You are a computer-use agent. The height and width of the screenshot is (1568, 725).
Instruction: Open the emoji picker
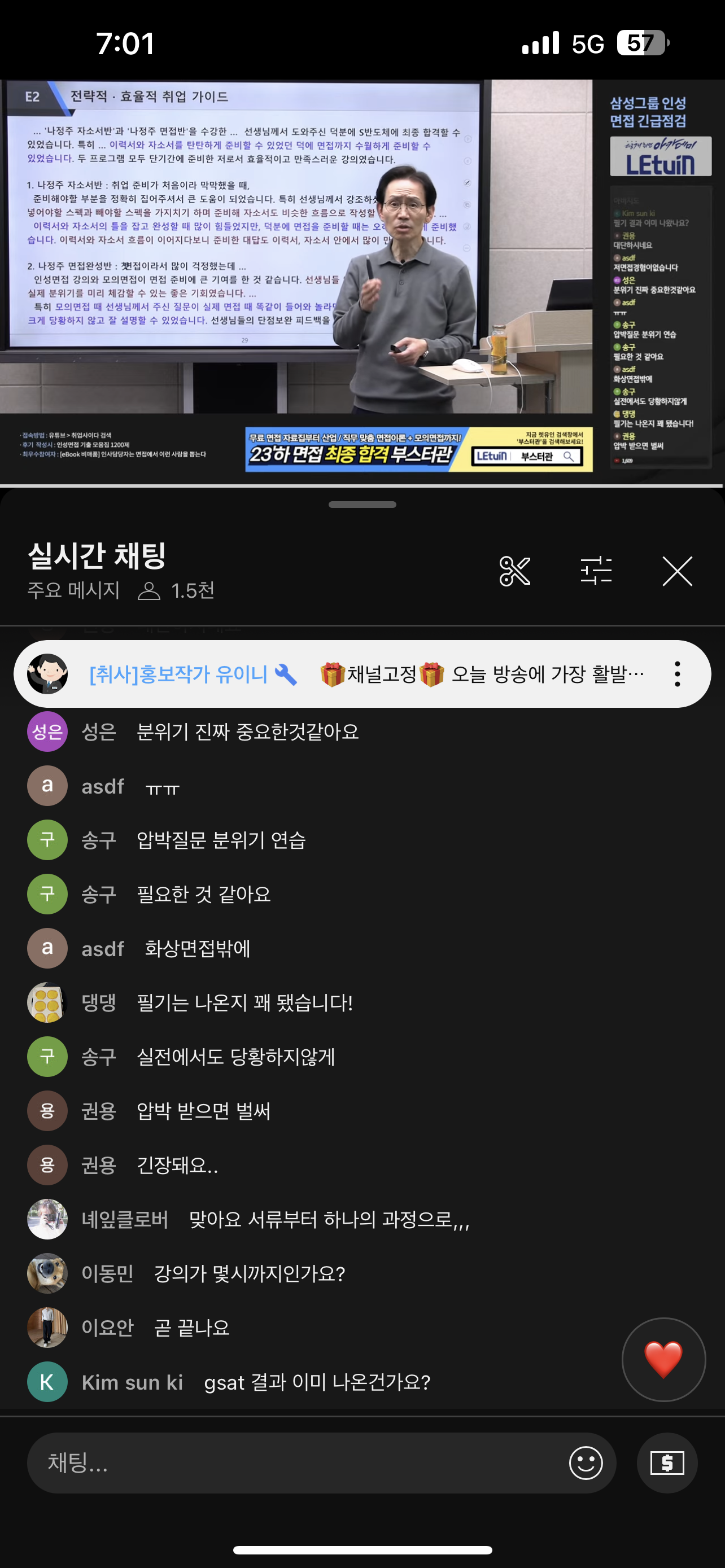(x=586, y=1462)
